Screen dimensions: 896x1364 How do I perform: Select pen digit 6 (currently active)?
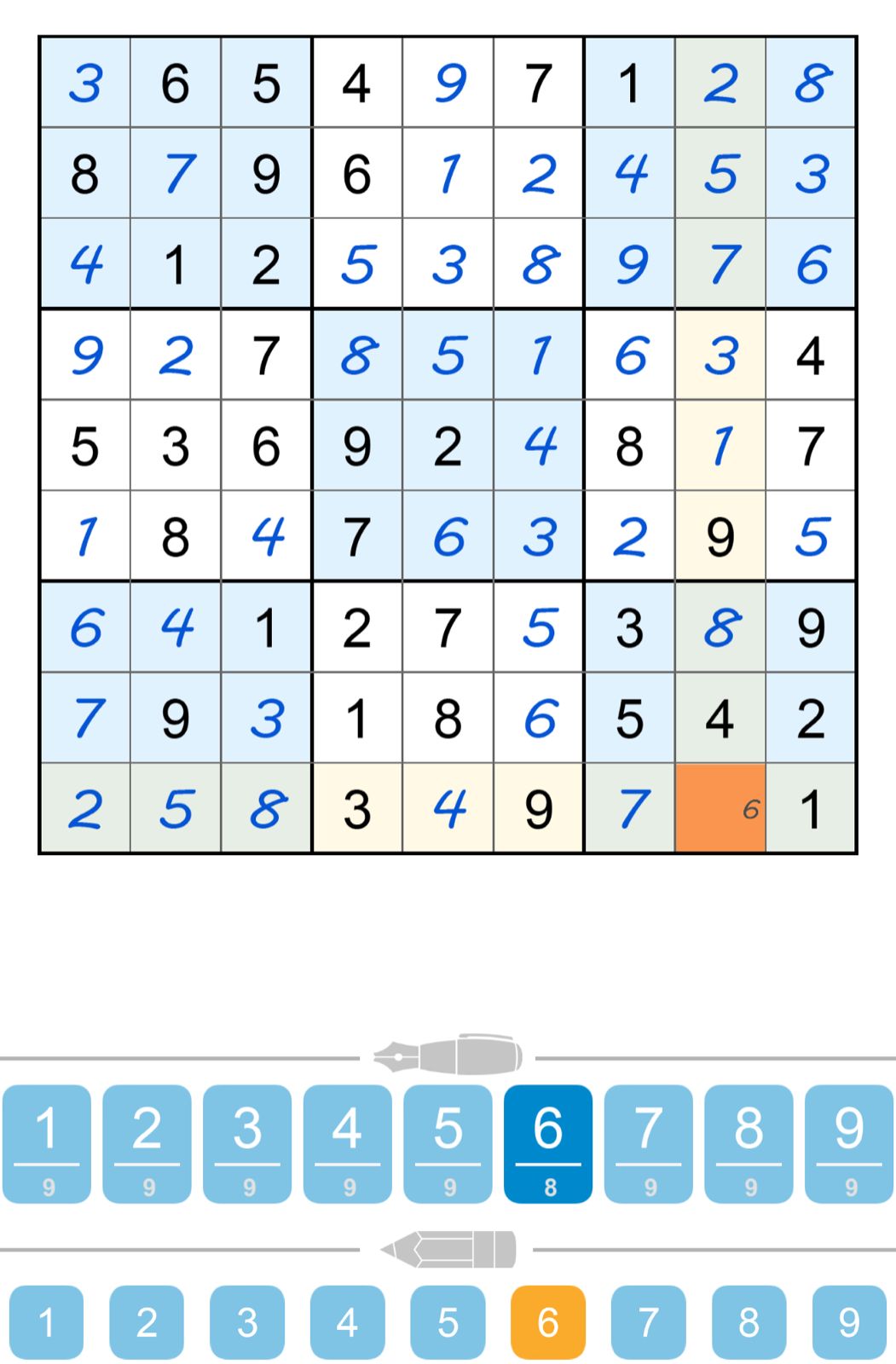coord(546,1142)
